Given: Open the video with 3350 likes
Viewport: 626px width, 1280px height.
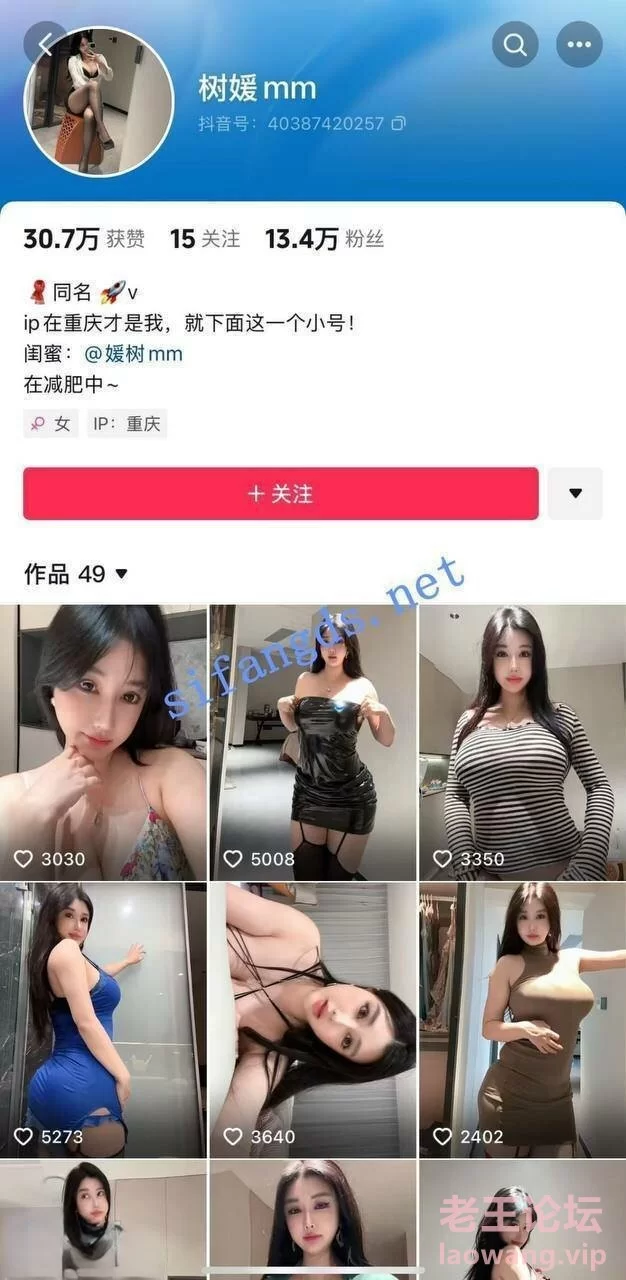Looking at the screenshot, I should [x=522, y=742].
